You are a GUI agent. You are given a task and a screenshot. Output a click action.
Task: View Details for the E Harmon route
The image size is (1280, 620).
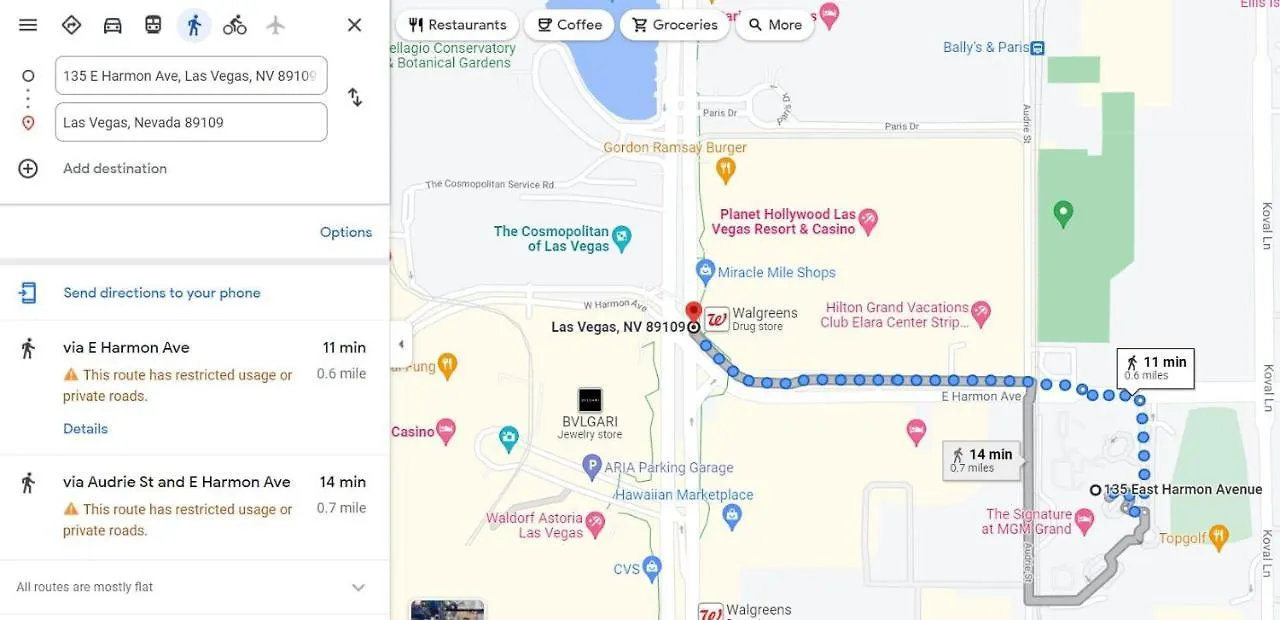coord(85,429)
